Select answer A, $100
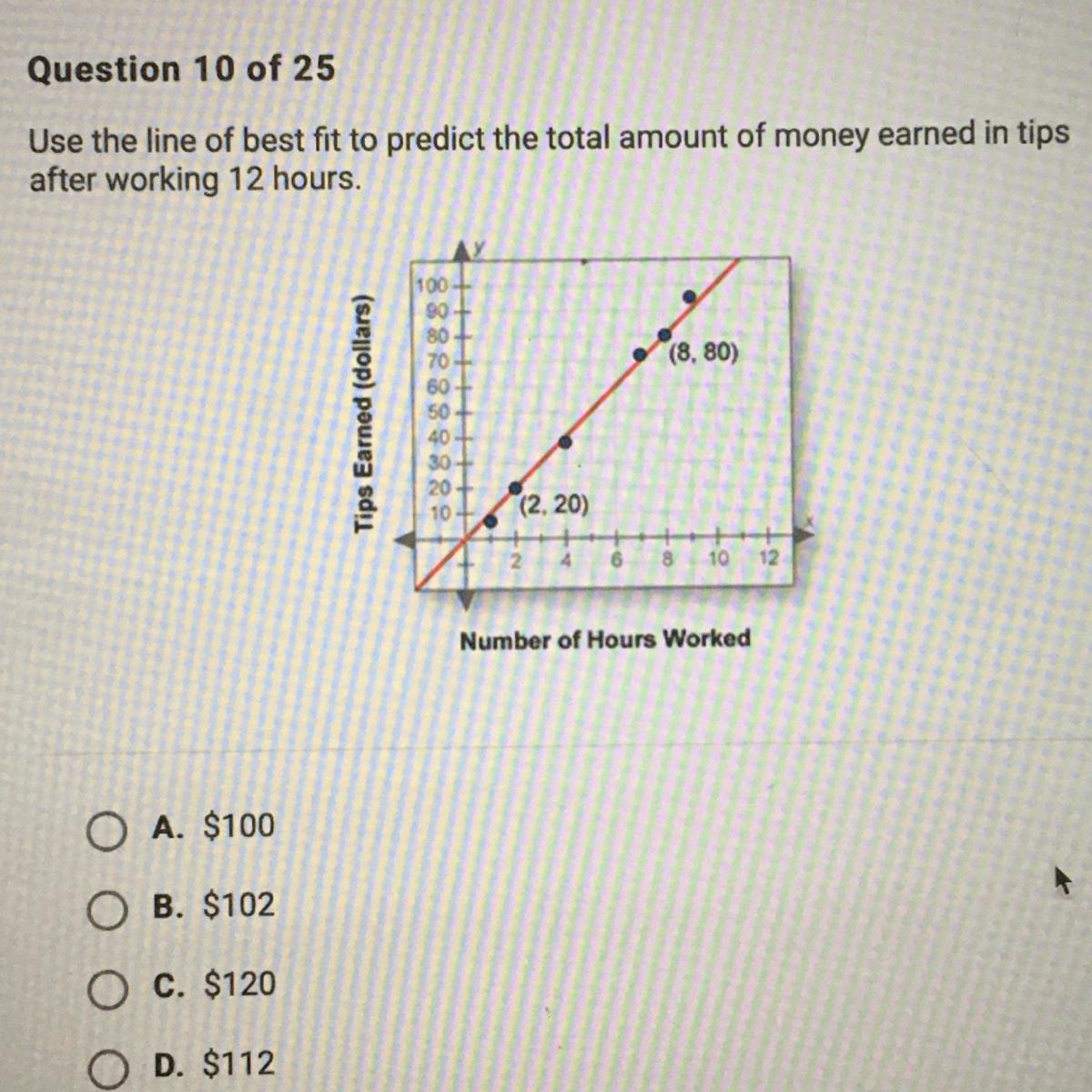 (x=107, y=831)
